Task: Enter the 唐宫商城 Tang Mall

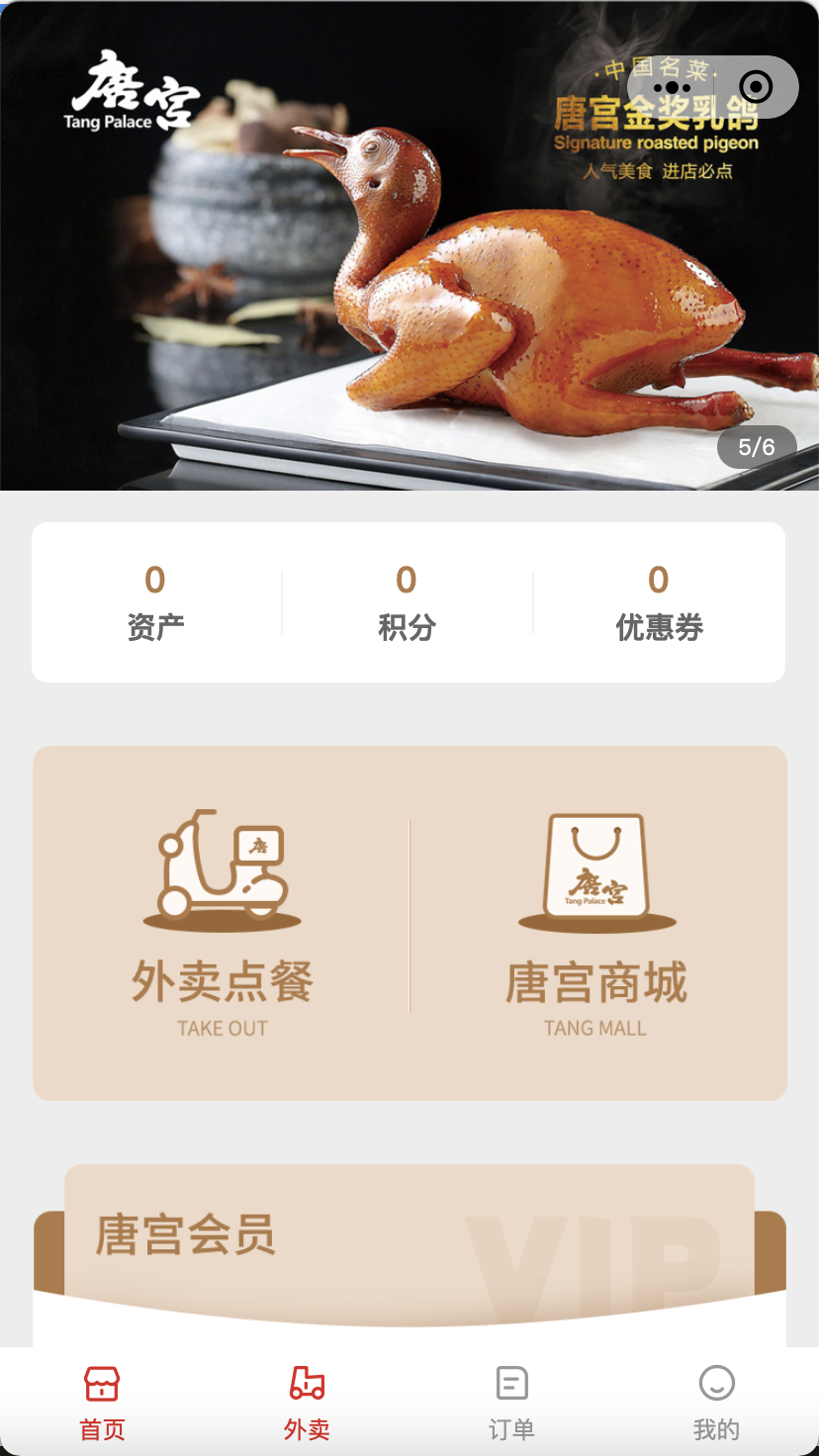Action: pos(596,922)
